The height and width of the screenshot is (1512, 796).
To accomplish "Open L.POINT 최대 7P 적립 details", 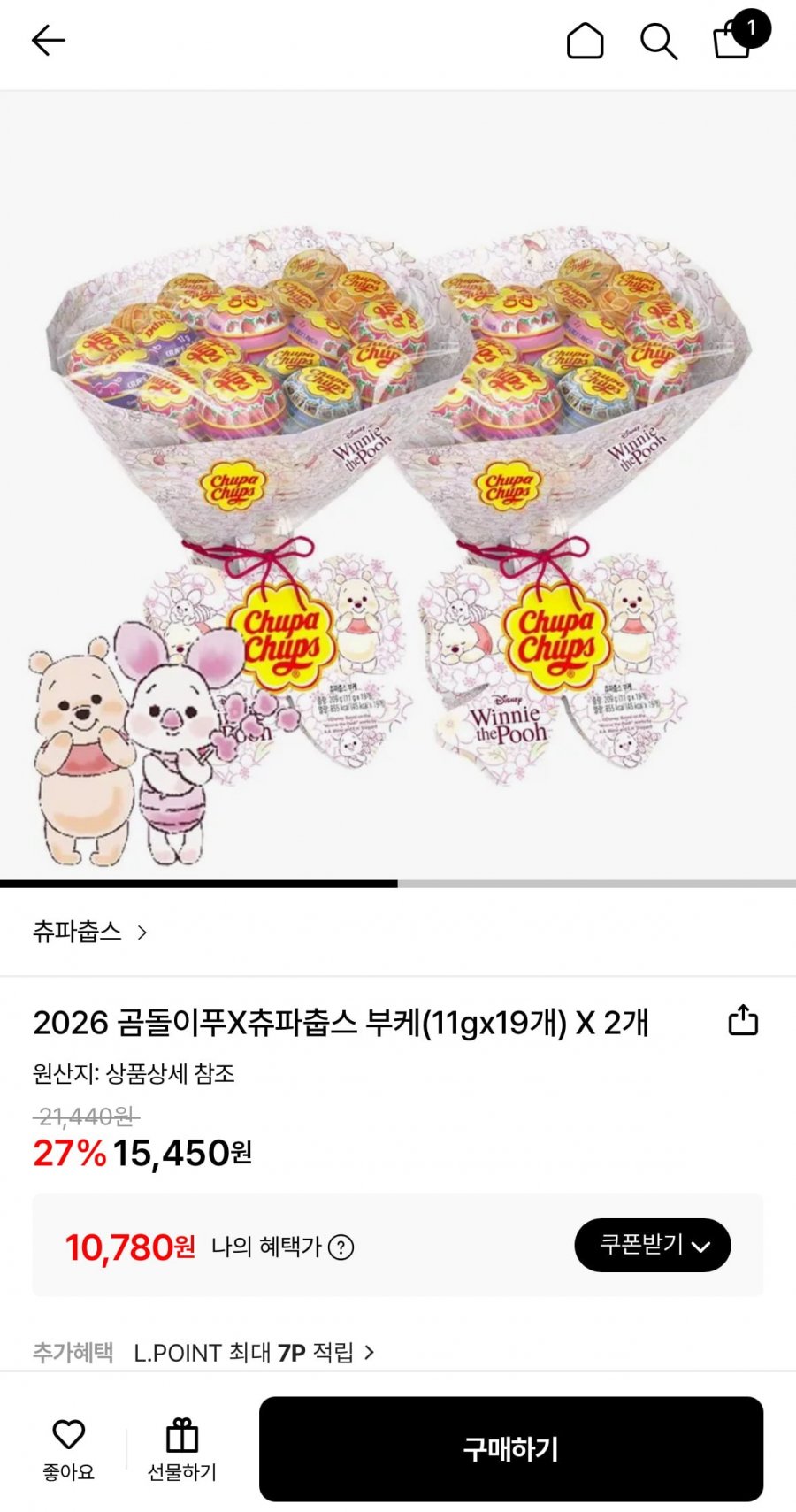I will click(x=254, y=1353).
